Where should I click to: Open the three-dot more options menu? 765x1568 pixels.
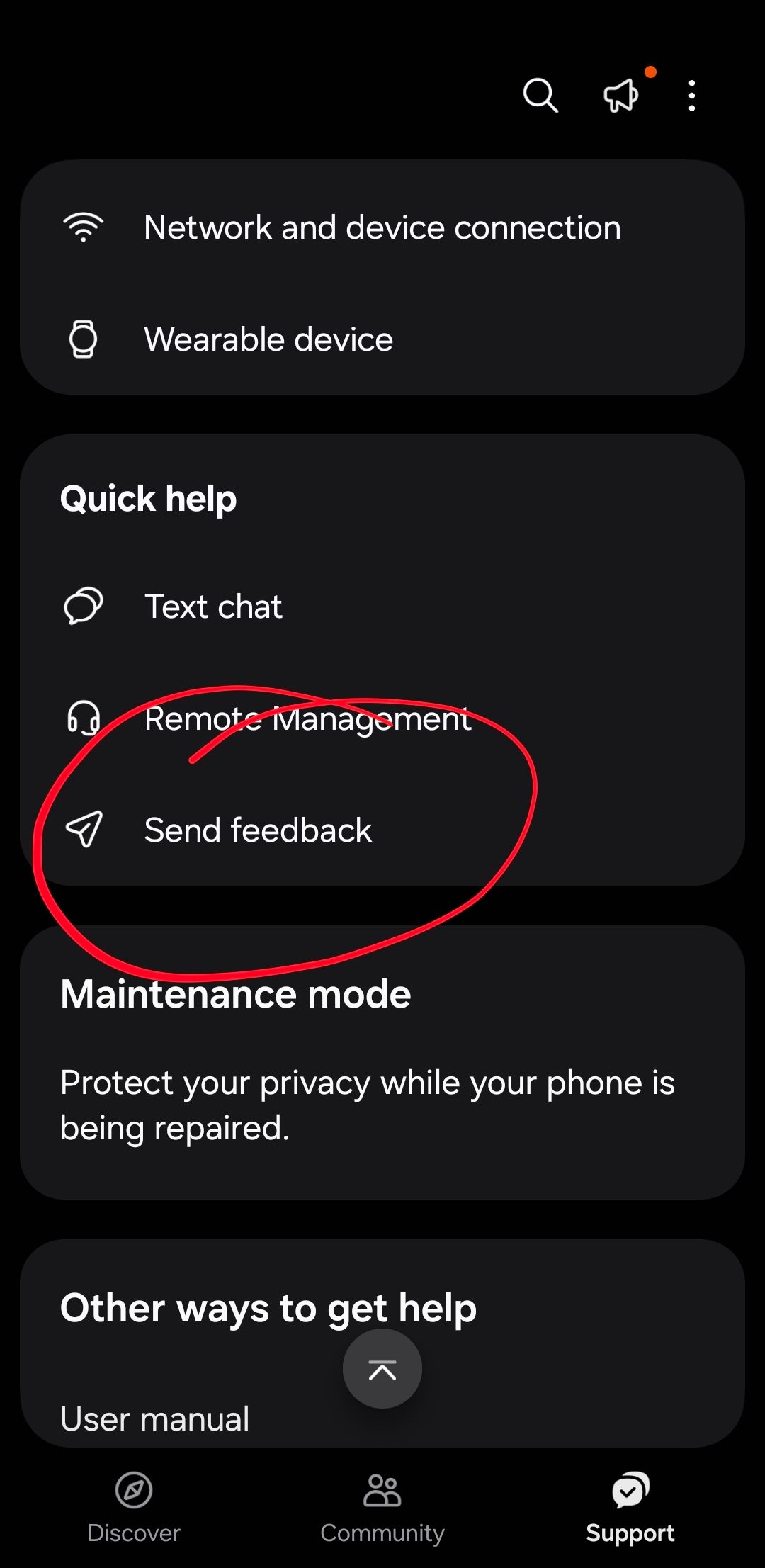click(691, 96)
